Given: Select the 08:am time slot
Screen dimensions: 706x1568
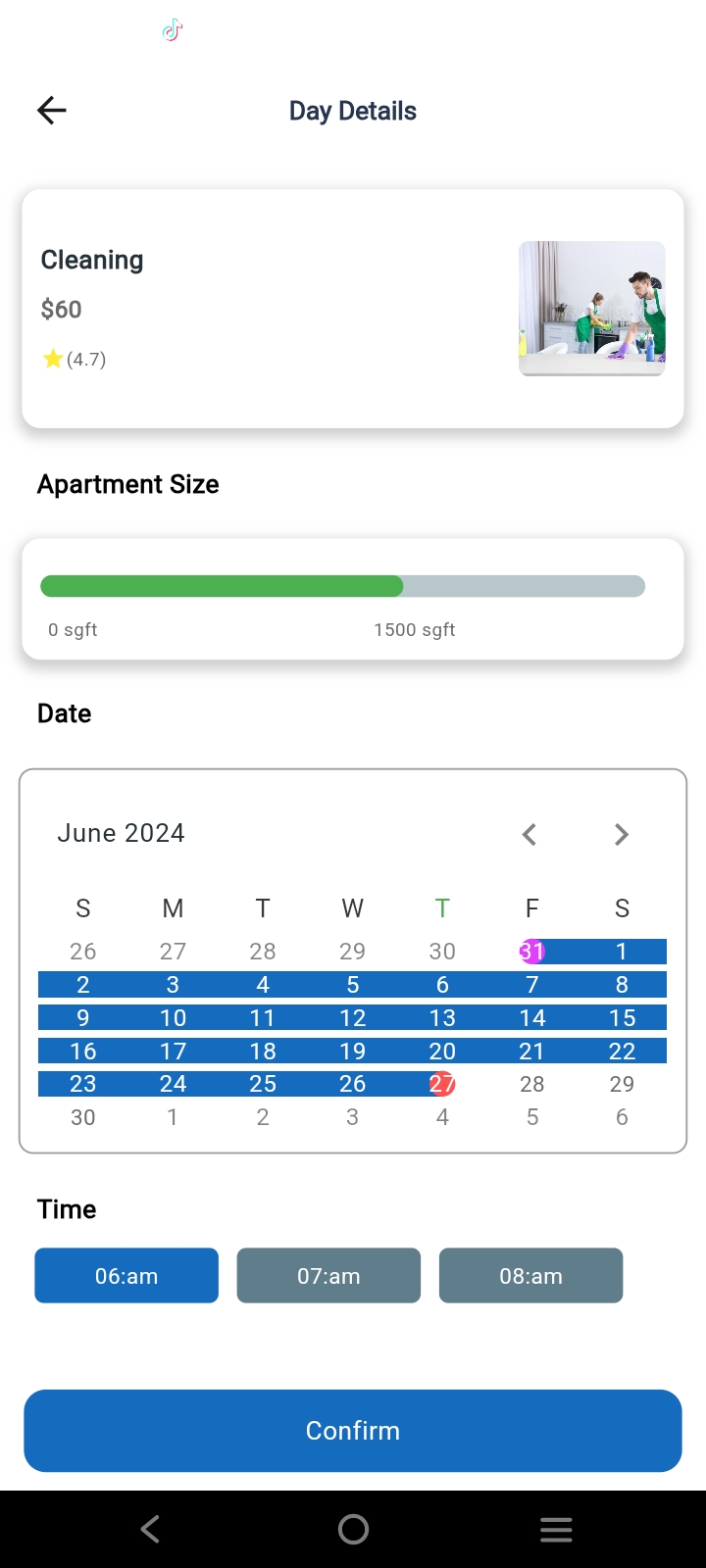Looking at the screenshot, I should 530,1275.
